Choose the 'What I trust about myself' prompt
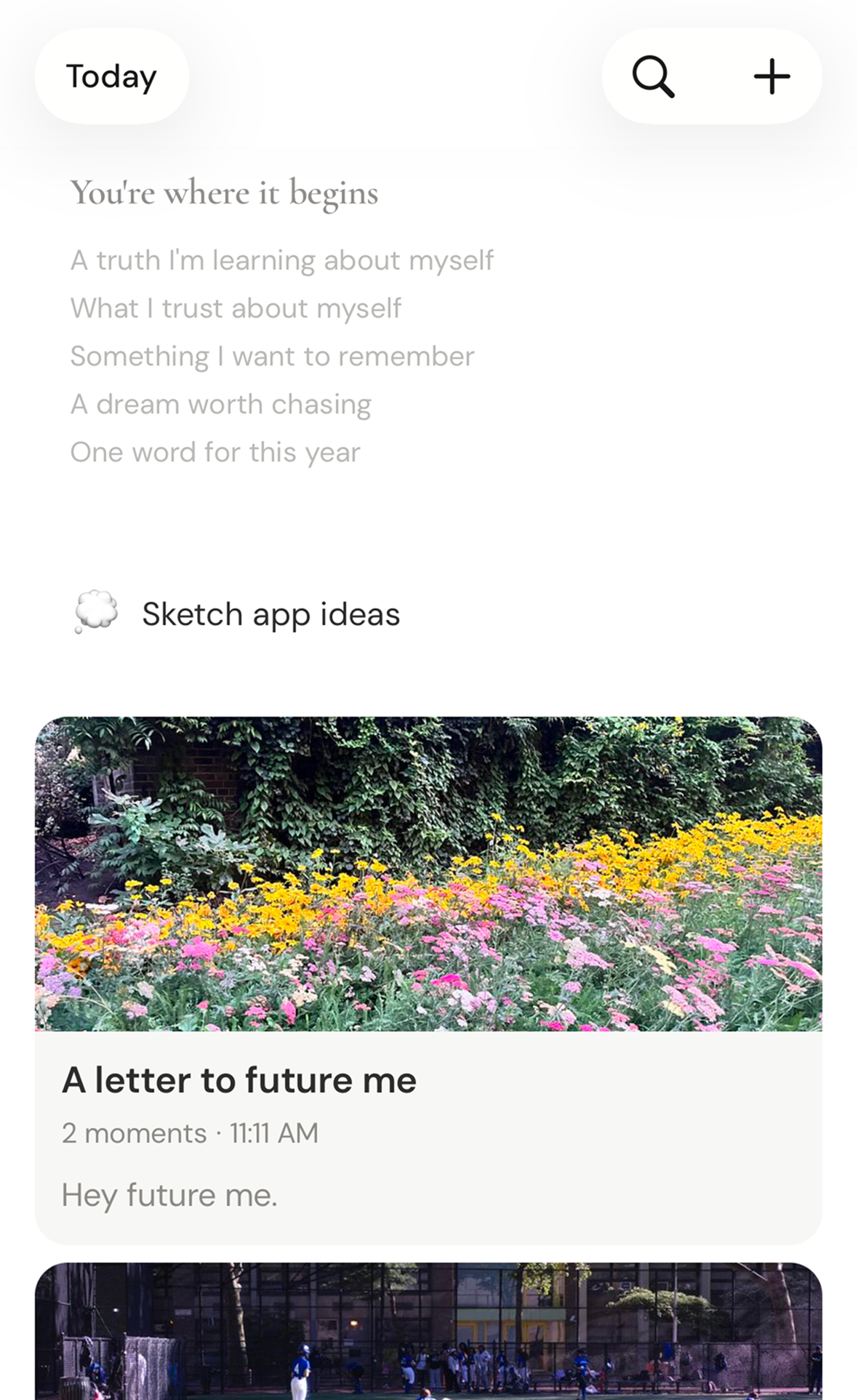This screenshot has height=1400, width=858. pyautogui.click(x=236, y=308)
